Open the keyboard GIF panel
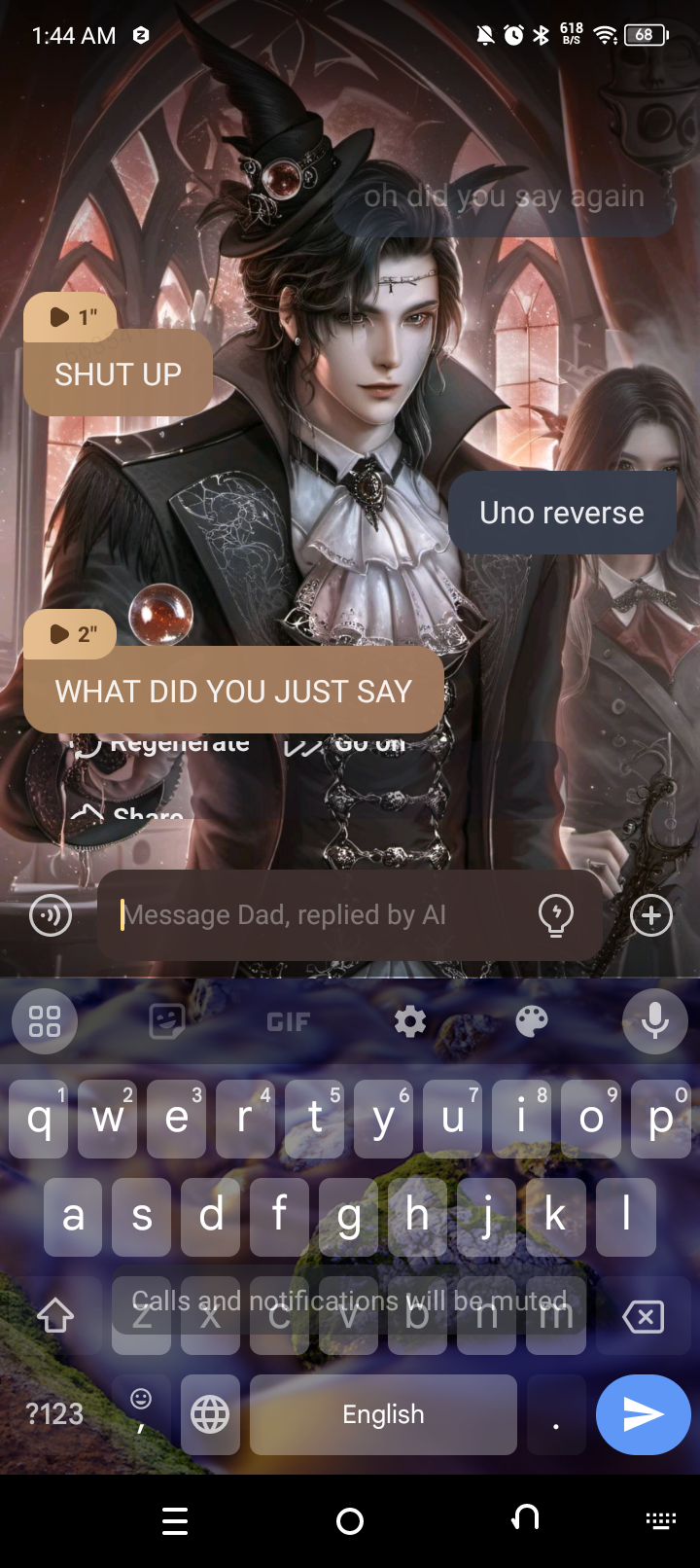 point(289,1021)
